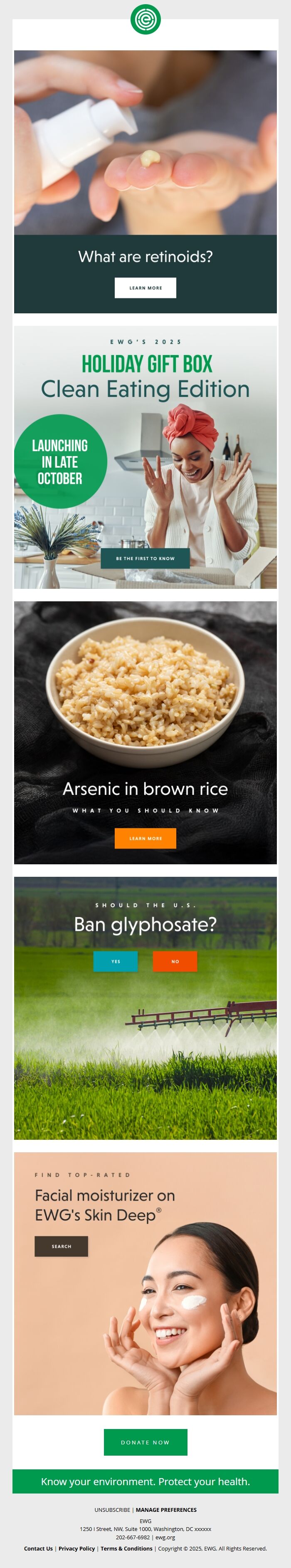
Task: Tap Search for facial moisturizers
Action: [62, 1246]
